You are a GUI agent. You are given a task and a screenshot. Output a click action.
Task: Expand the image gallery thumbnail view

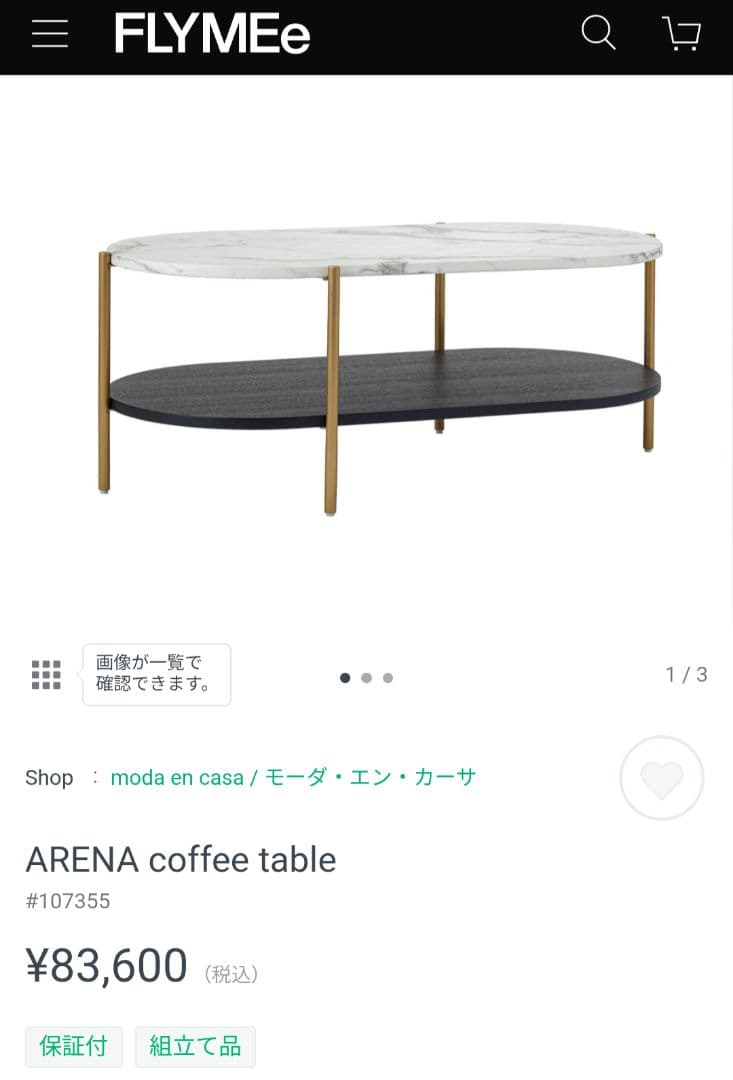(46, 674)
